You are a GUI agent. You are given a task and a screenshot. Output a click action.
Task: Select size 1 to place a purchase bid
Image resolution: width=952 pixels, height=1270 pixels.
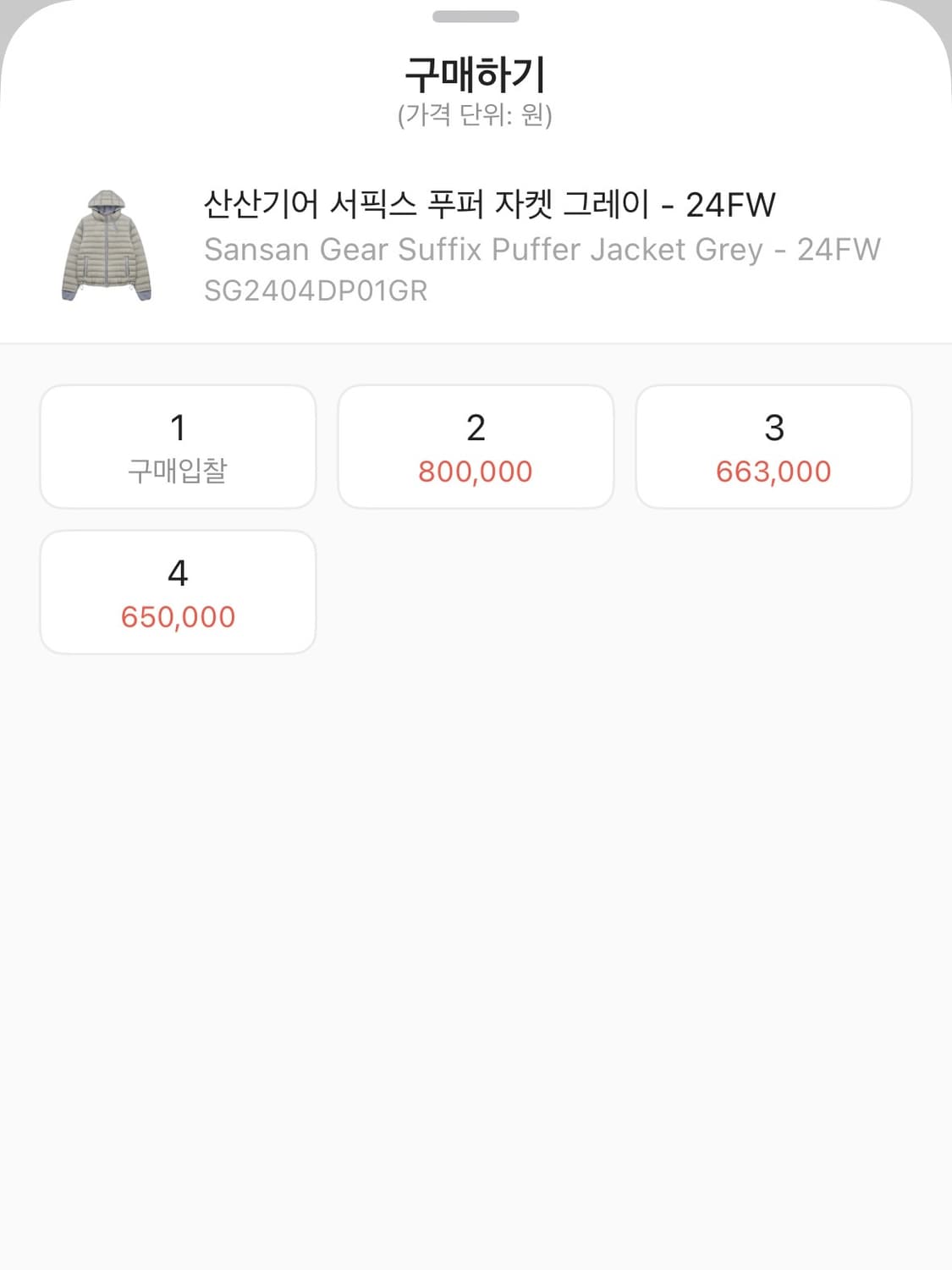coord(178,444)
